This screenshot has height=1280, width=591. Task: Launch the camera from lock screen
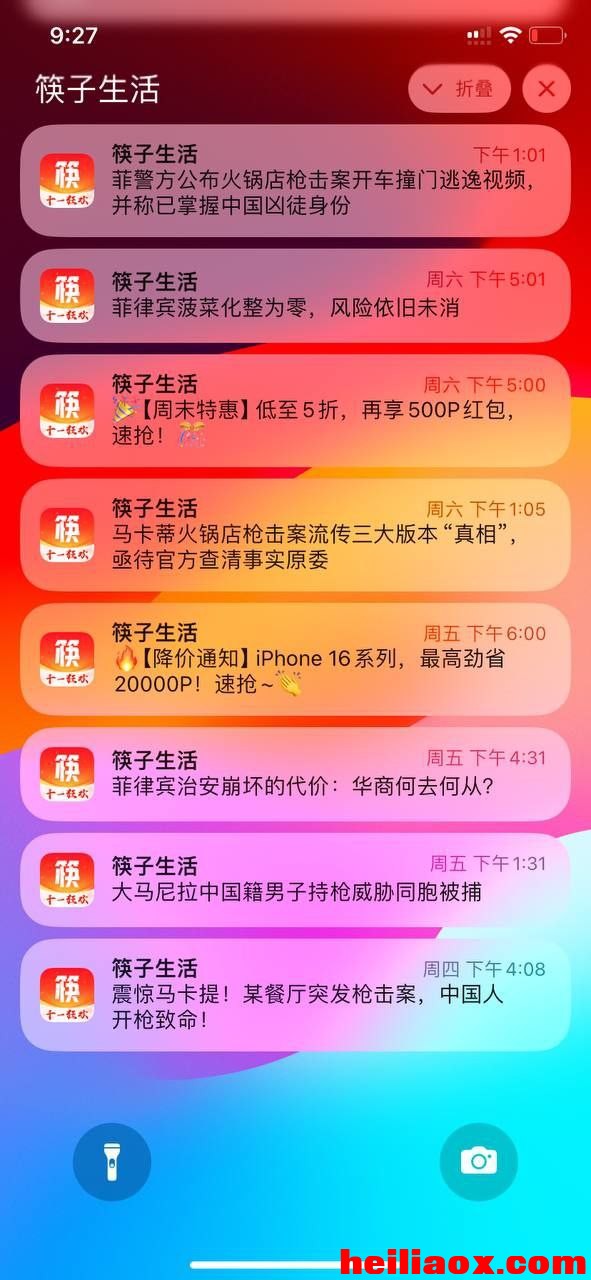pyautogui.click(x=479, y=1162)
